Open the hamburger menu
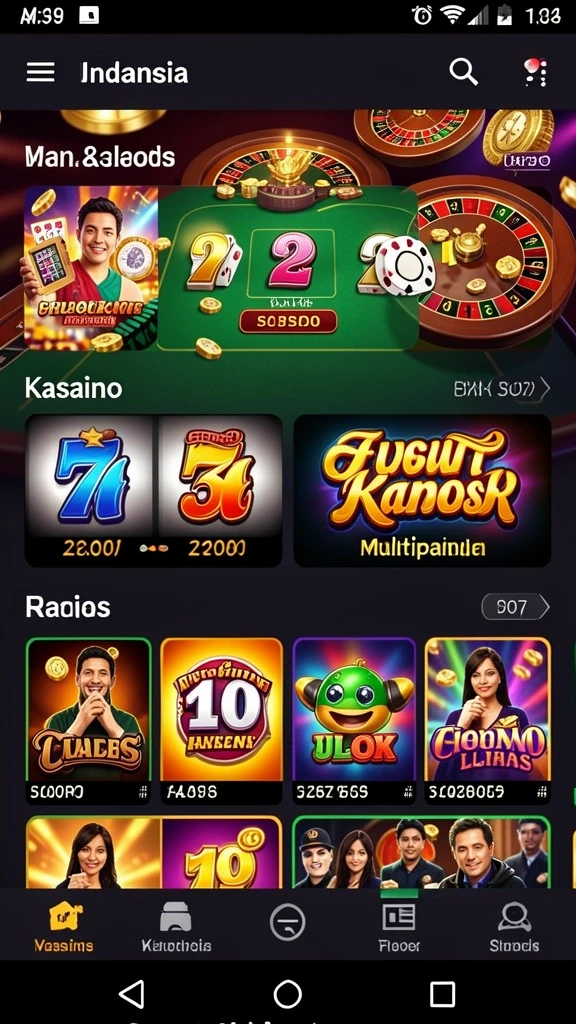The height and width of the screenshot is (1024, 576). 40,72
